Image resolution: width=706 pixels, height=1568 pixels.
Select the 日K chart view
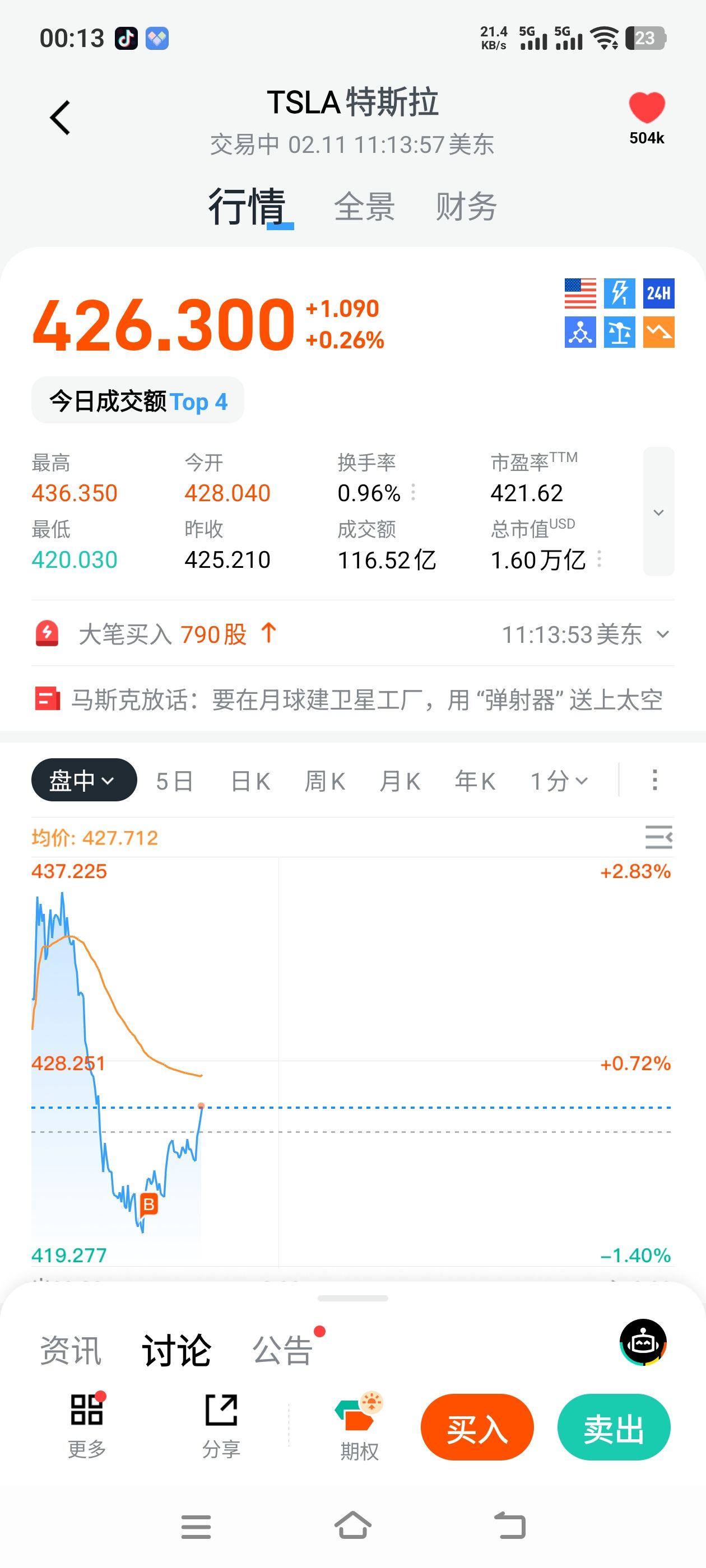pyautogui.click(x=250, y=781)
